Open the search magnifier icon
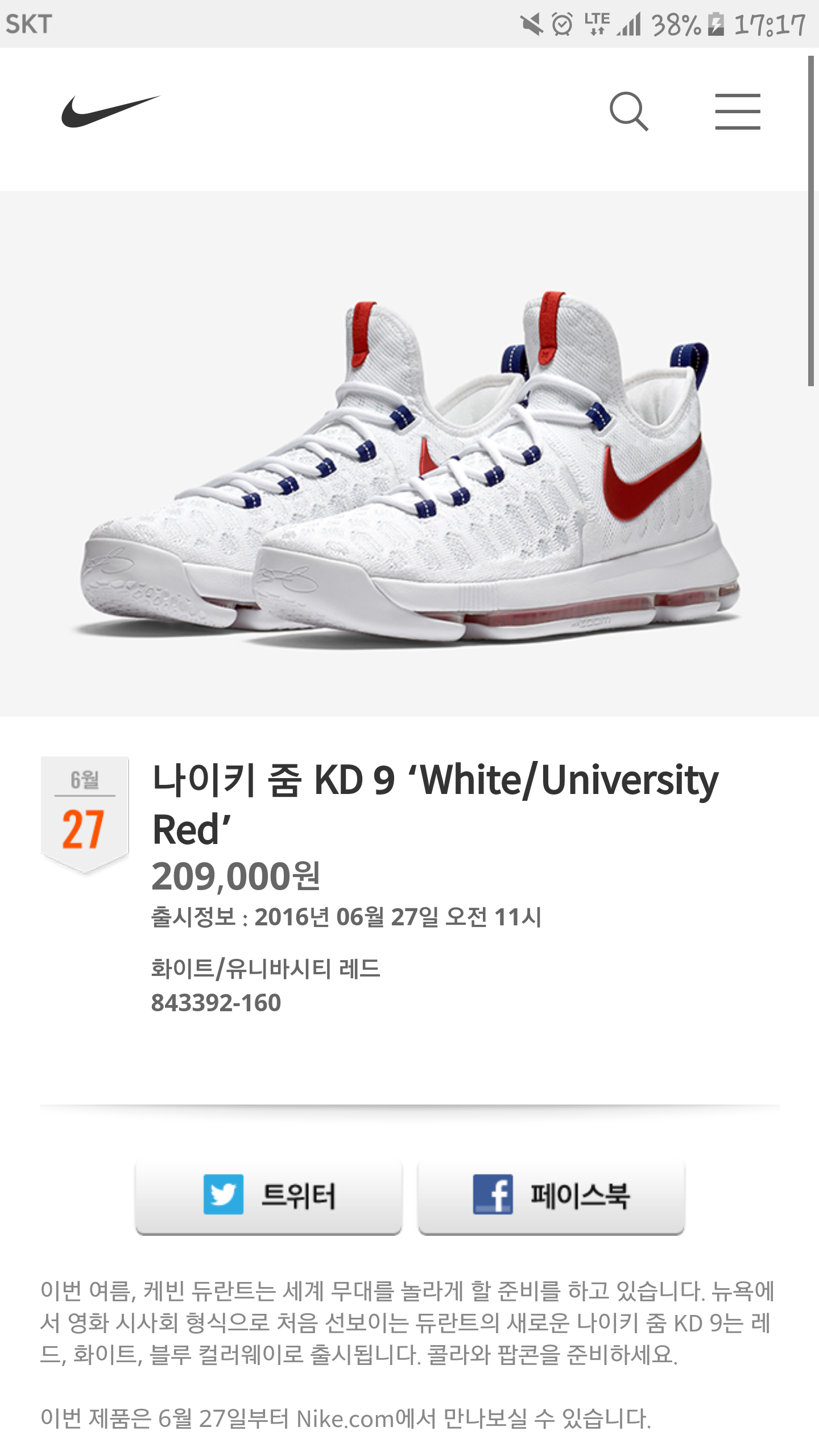Image resolution: width=819 pixels, height=1456 pixels. [628, 111]
